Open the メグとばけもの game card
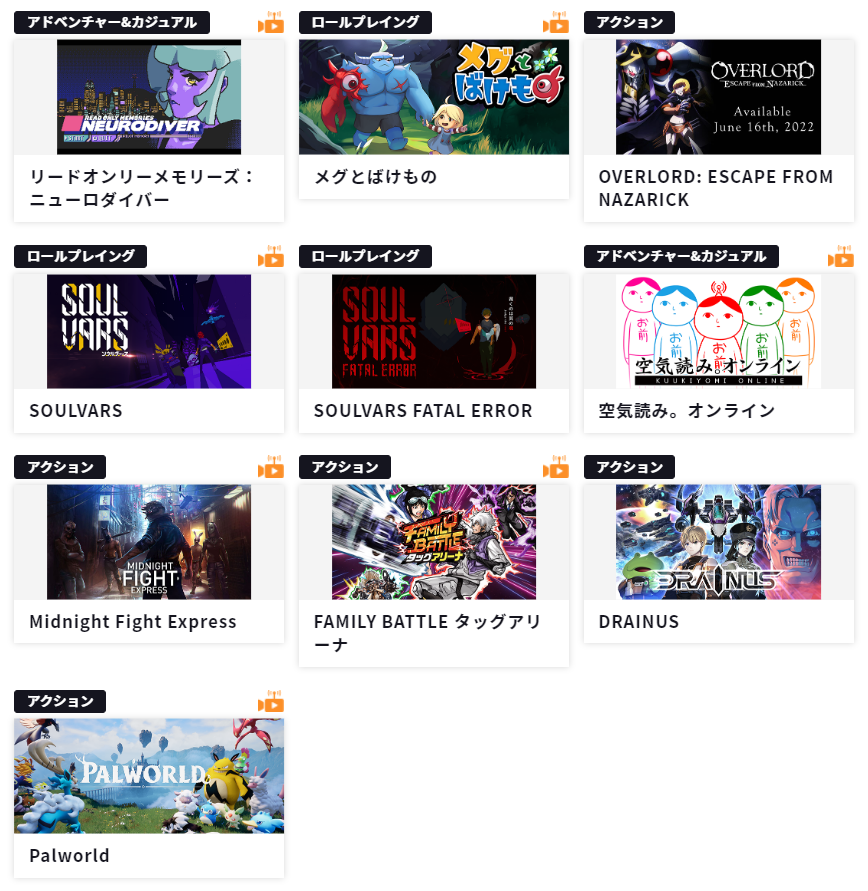Screen dimensions: 868x891 433,97
